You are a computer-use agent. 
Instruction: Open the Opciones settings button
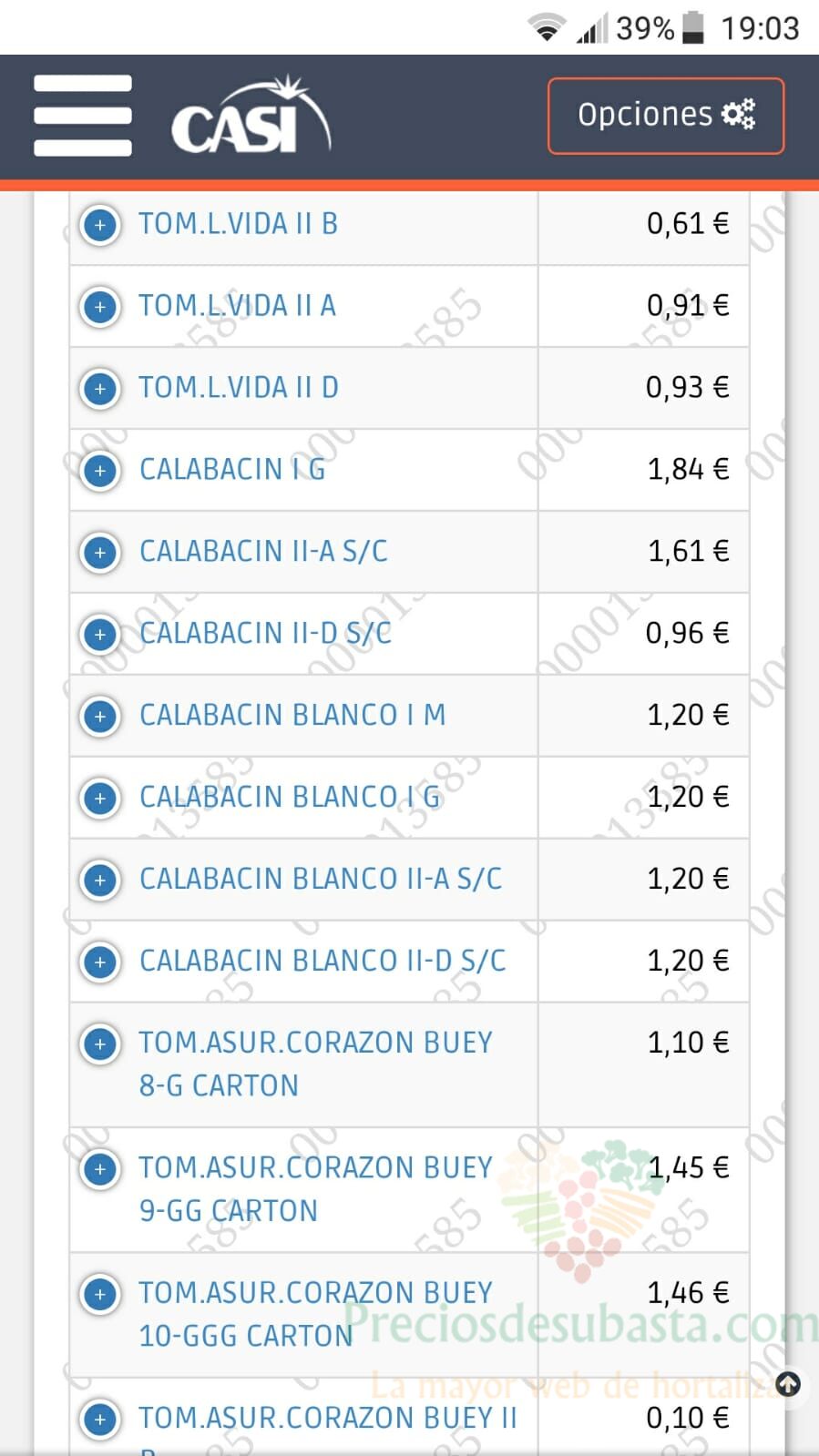pyautogui.click(x=666, y=116)
